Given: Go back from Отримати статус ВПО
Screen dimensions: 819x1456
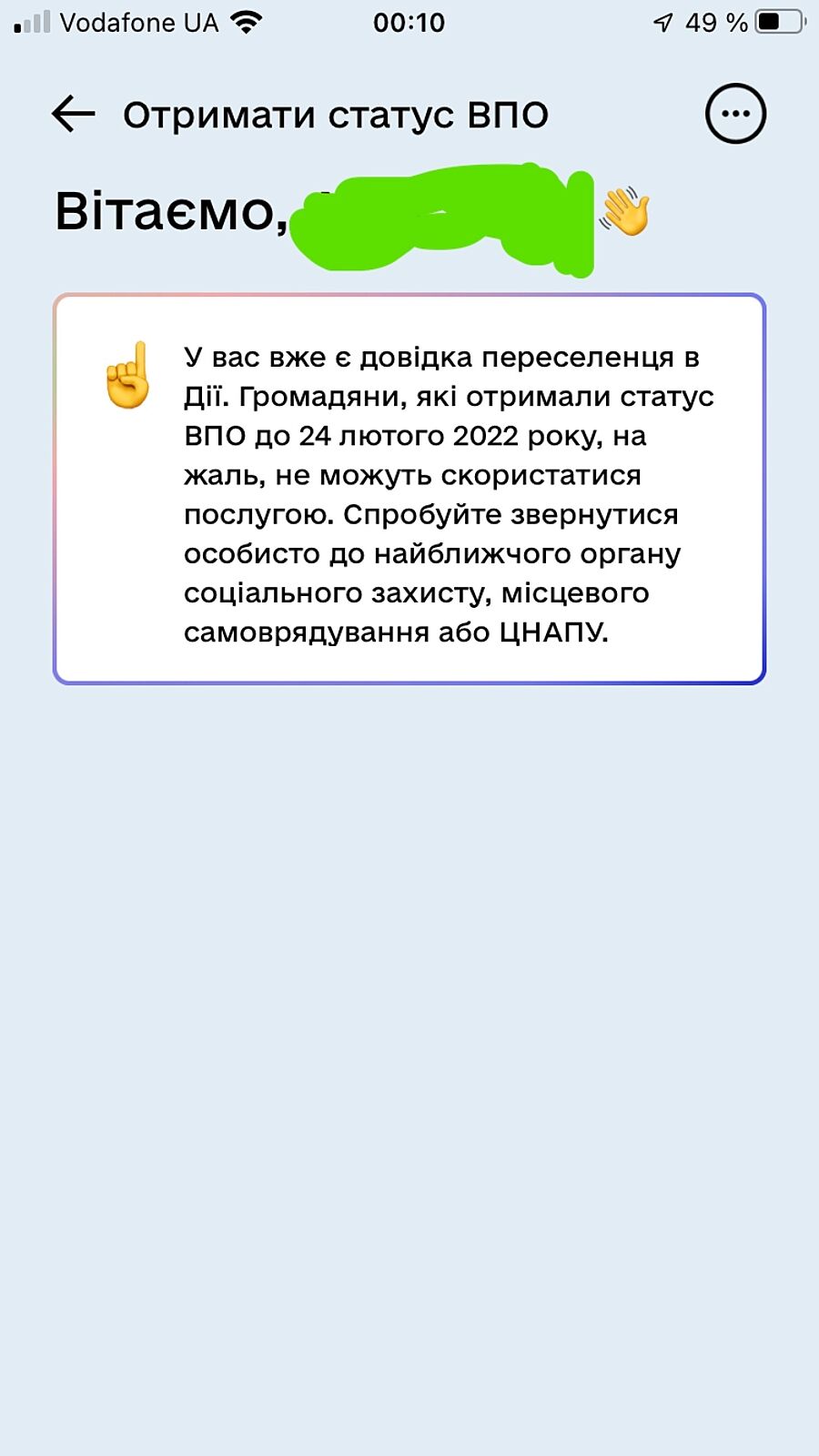Looking at the screenshot, I should [x=74, y=115].
